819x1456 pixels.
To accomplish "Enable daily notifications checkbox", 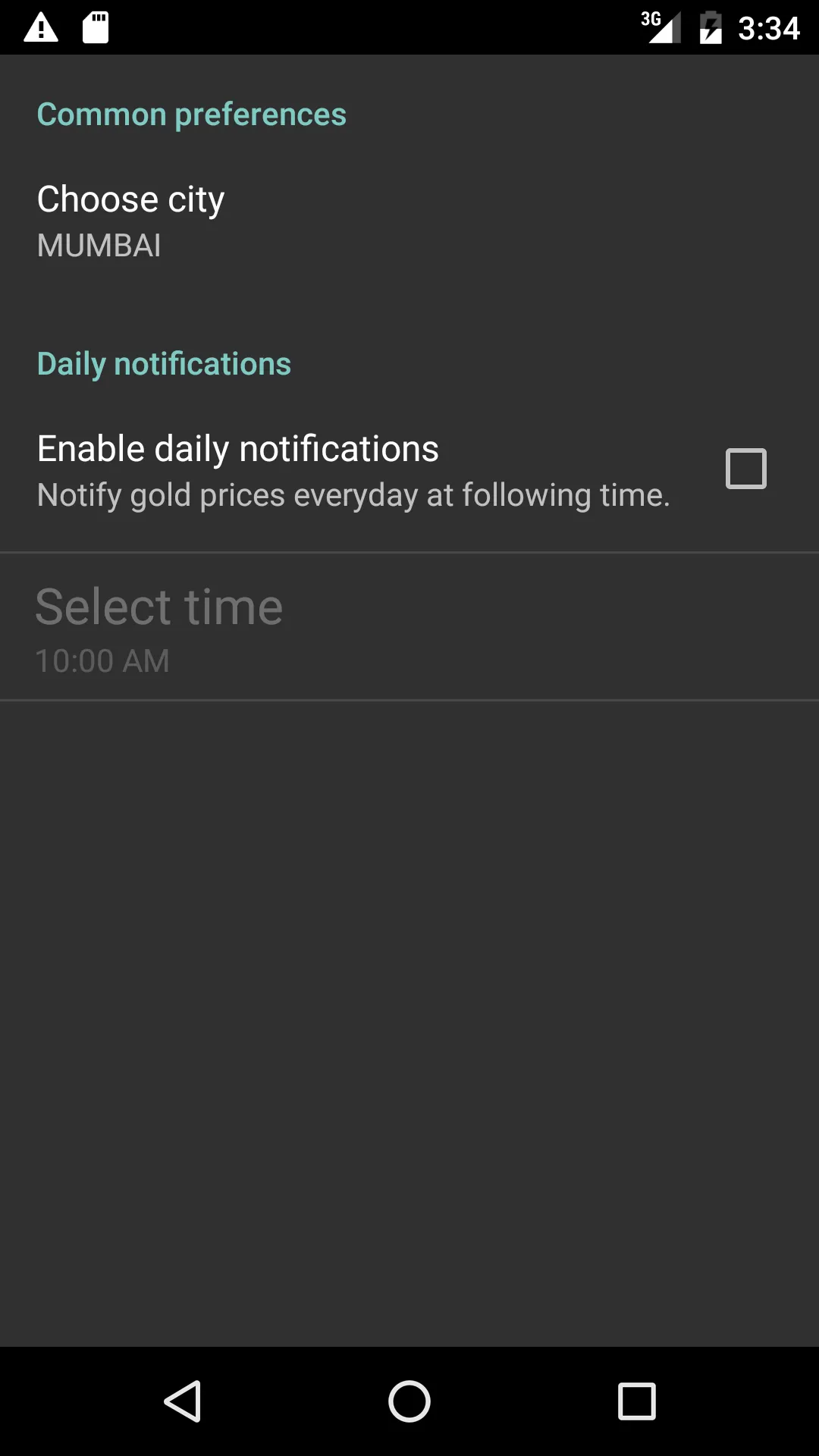I will tap(745, 469).
